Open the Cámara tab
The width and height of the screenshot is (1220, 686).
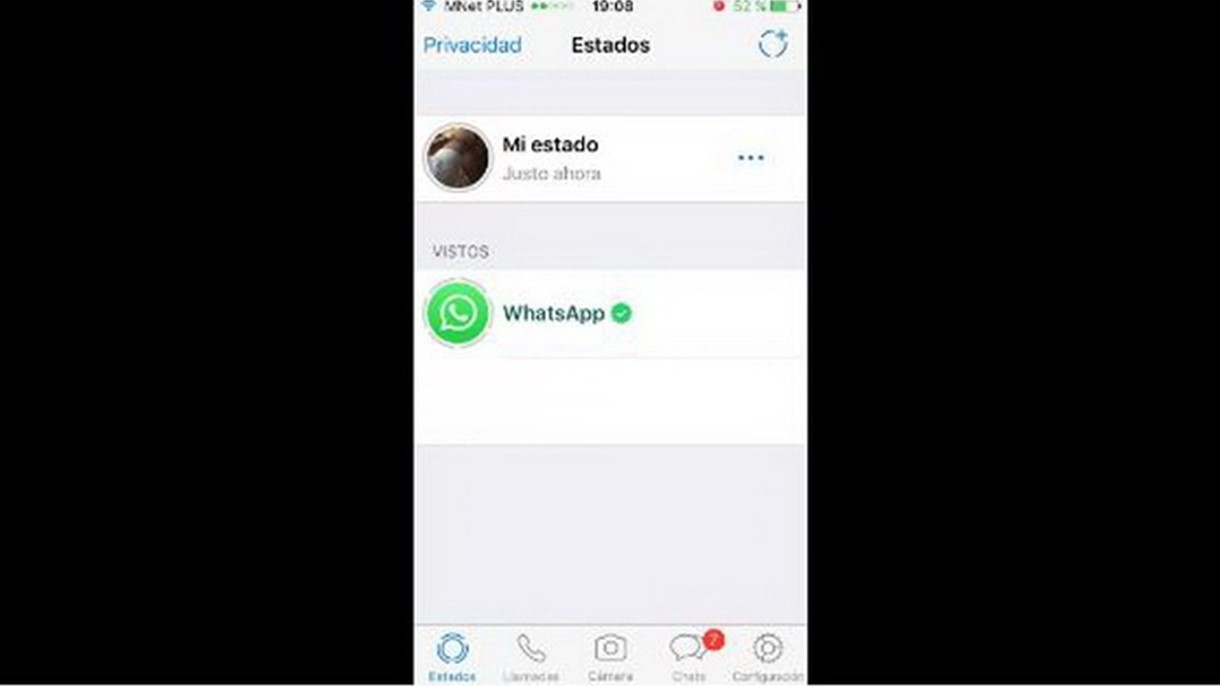point(610,656)
